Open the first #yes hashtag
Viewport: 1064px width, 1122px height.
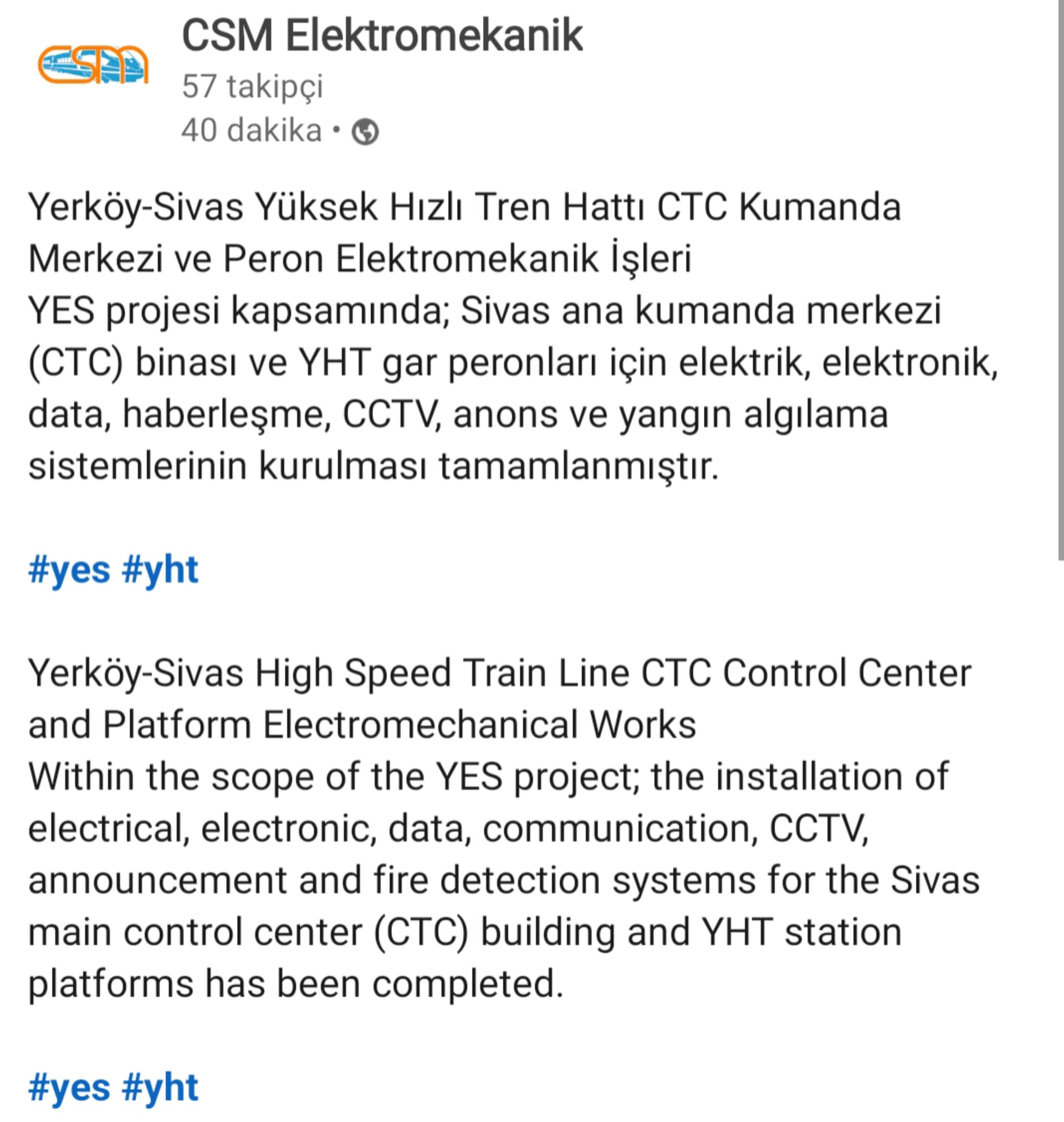[x=69, y=569]
